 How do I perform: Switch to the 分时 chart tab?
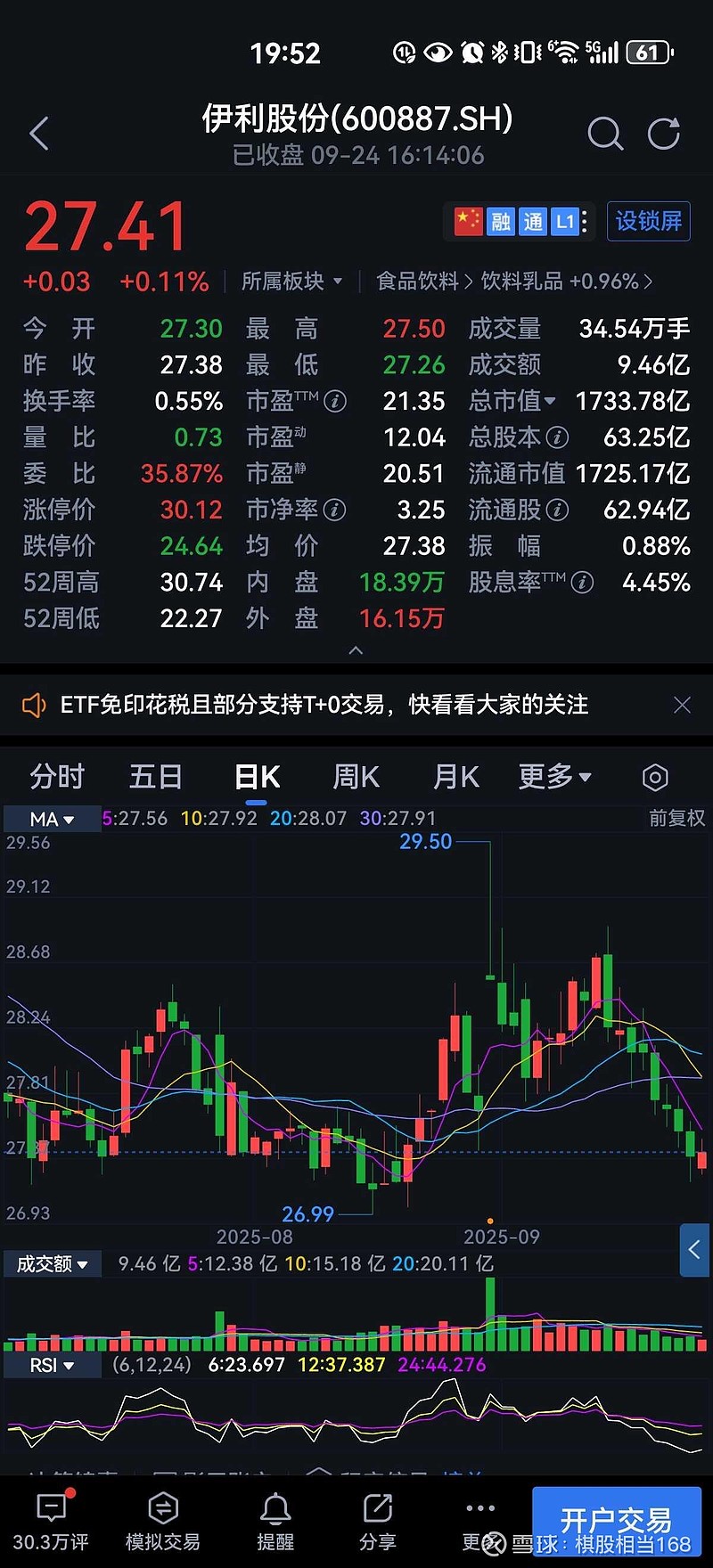[x=57, y=777]
